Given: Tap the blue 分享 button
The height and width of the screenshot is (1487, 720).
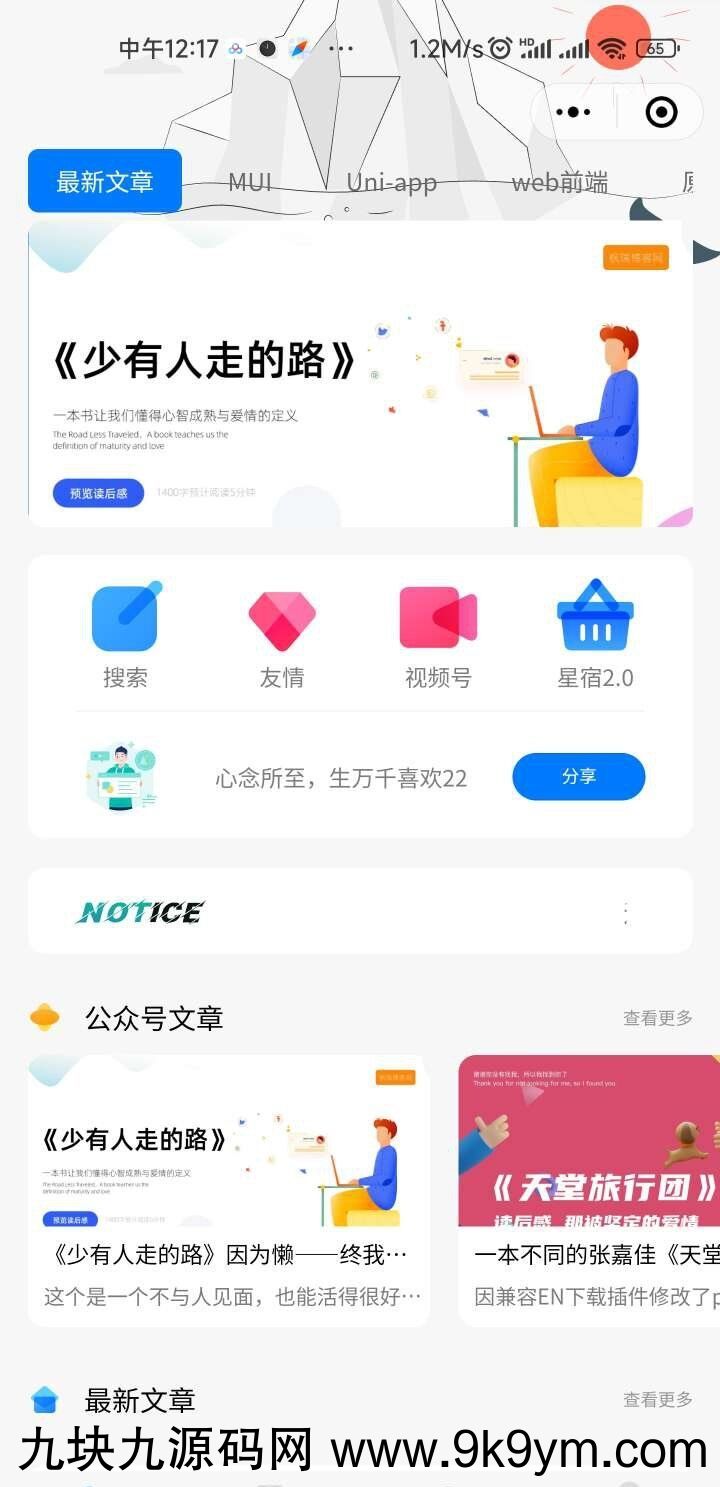Looking at the screenshot, I should pyautogui.click(x=578, y=777).
